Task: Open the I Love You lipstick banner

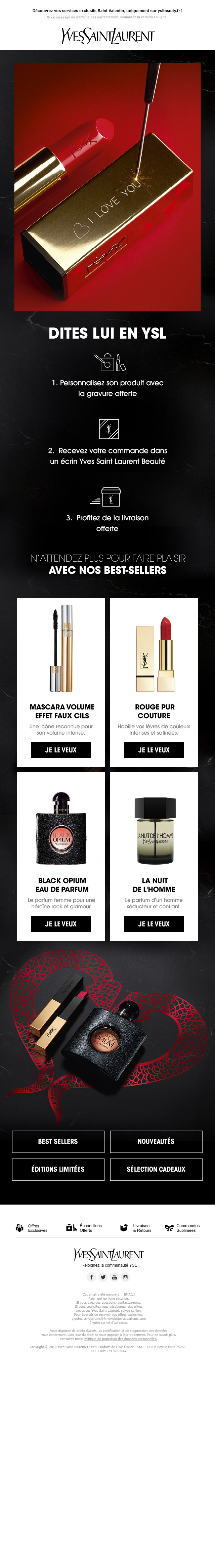Action: 107,187
